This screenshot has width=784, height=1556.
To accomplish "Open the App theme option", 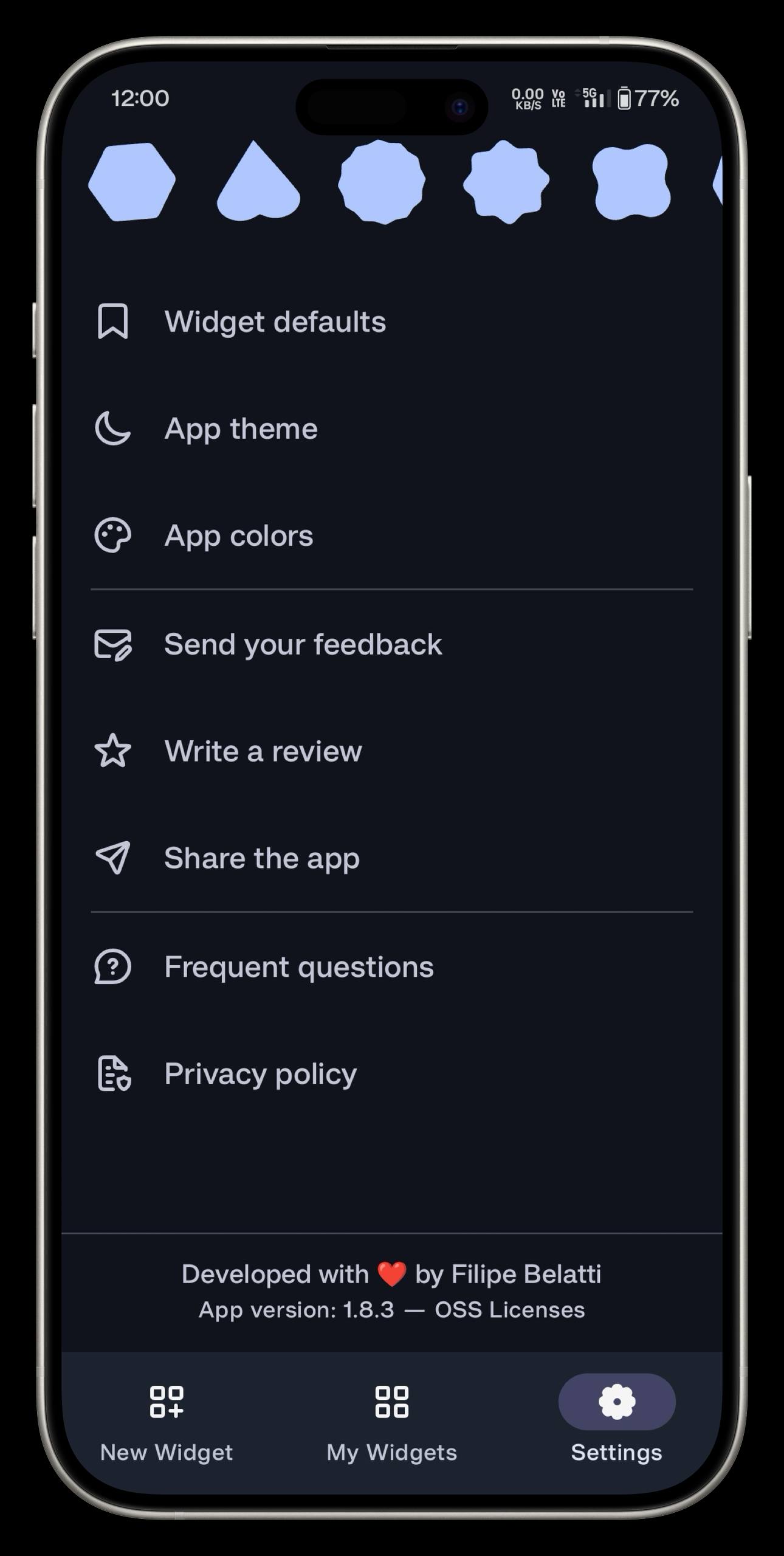I will 241,429.
